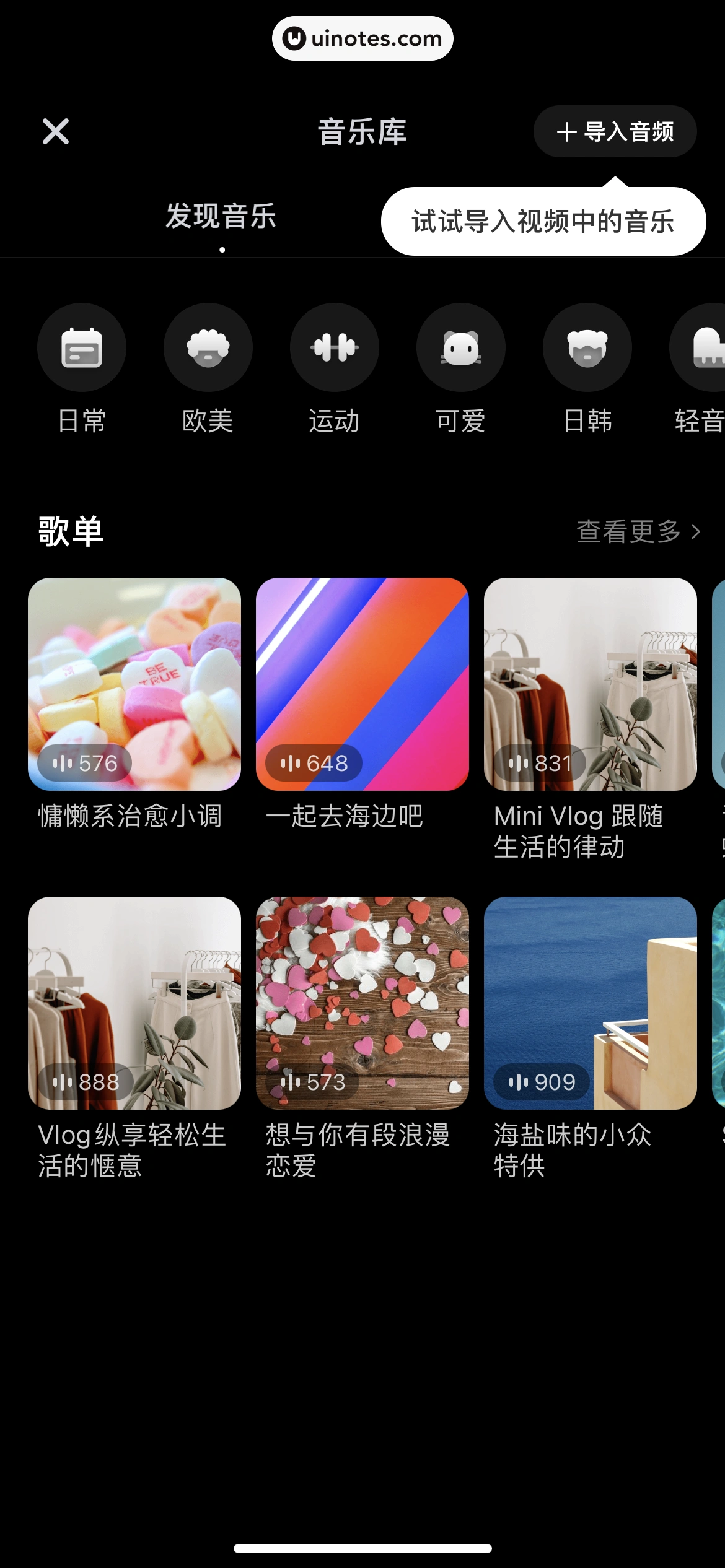Open the 欧美 music category
Image resolution: width=725 pixels, height=1568 pixels.
click(x=208, y=347)
